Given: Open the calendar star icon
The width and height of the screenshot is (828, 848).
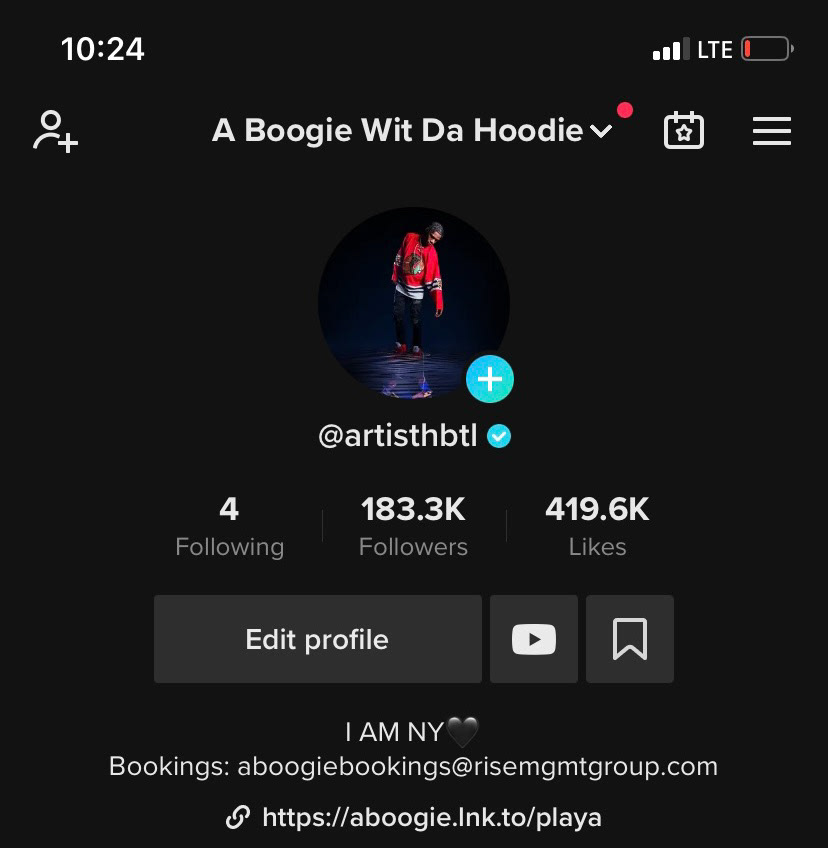Looking at the screenshot, I should 684,131.
